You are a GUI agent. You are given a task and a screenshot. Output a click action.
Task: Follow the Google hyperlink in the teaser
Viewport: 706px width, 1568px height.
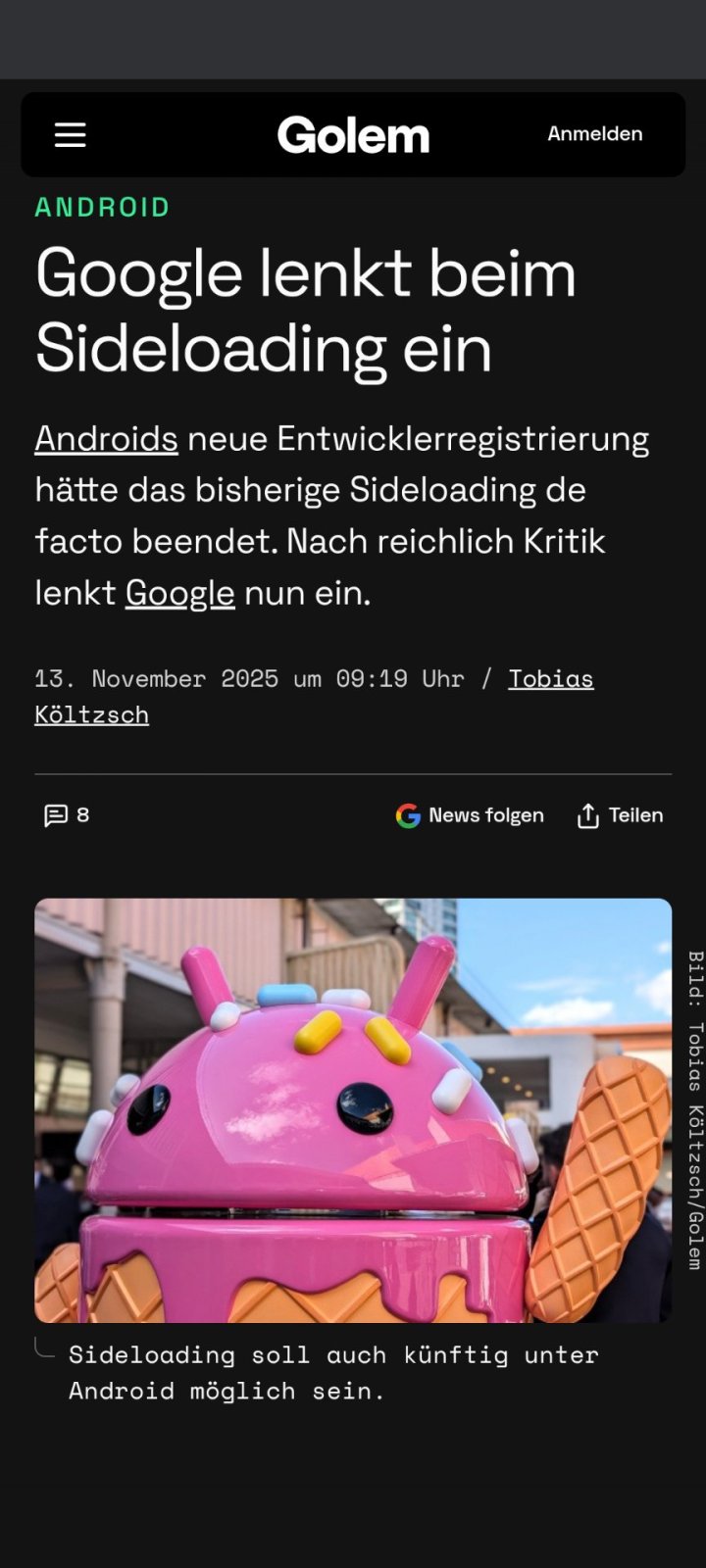[x=178, y=592]
